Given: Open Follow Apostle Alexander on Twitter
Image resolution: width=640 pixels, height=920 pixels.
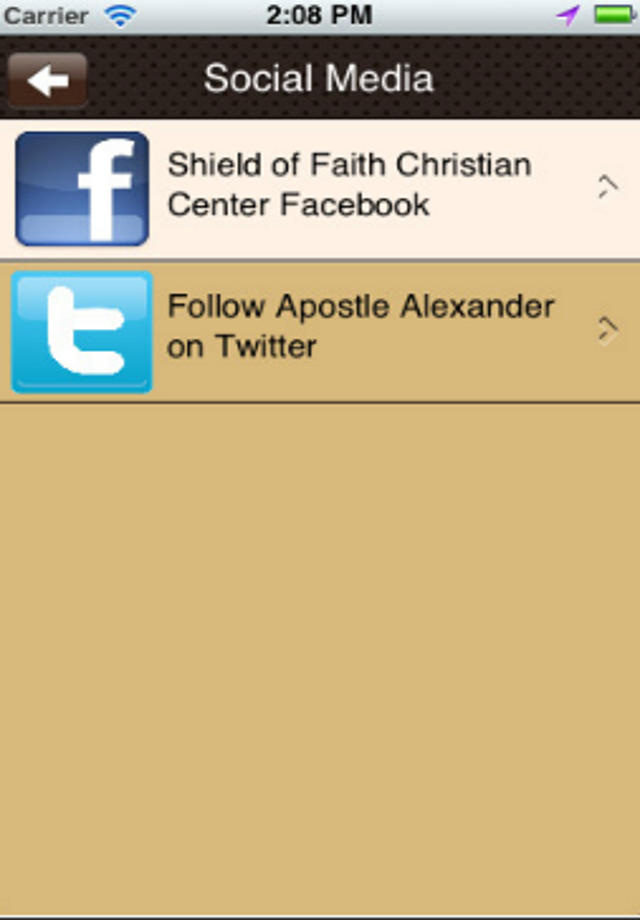Looking at the screenshot, I should (360, 326).
